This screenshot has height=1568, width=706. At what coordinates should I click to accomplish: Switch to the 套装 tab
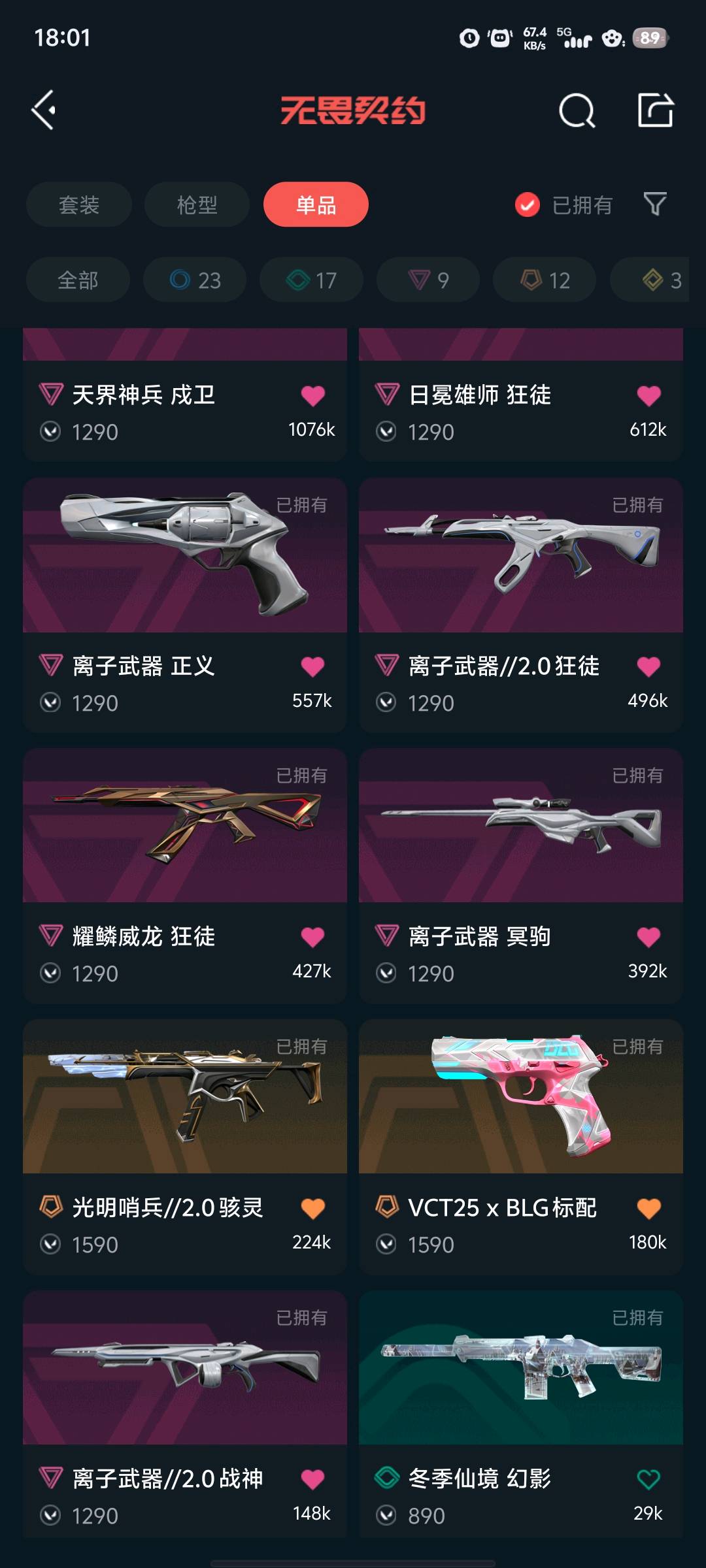(x=79, y=204)
